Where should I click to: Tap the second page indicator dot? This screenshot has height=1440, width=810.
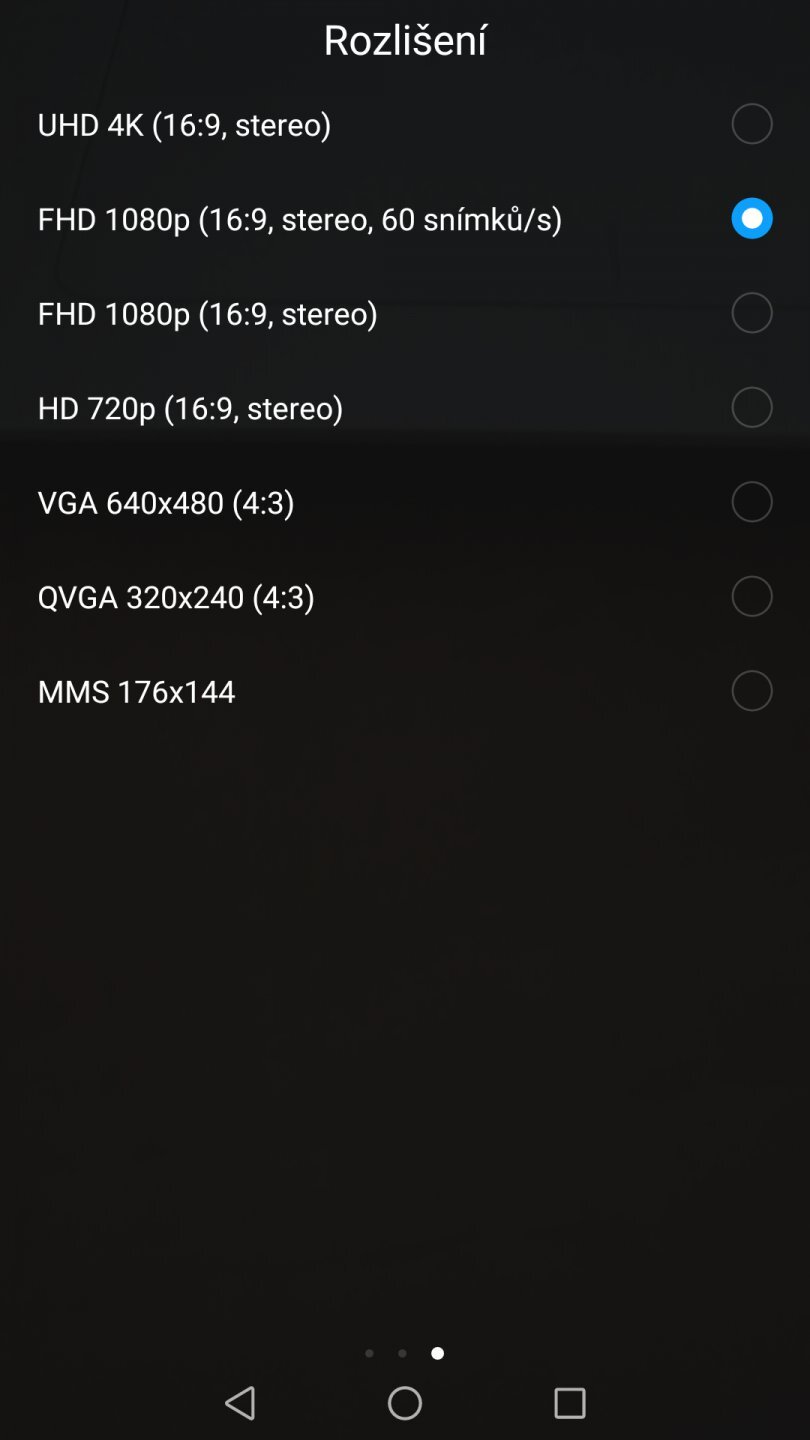tap(403, 1353)
